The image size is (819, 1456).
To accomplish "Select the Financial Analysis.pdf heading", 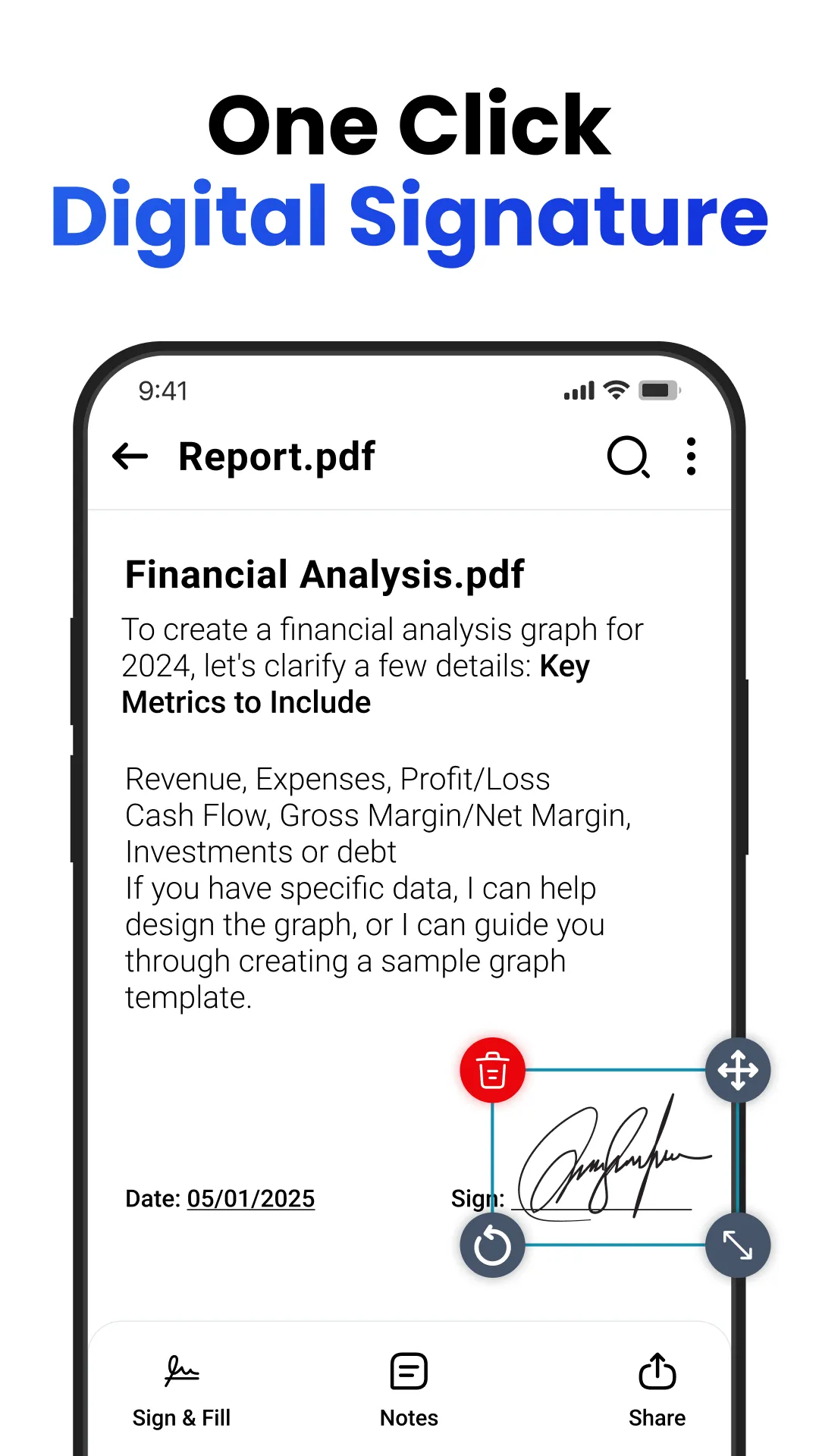I will (x=325, y=574).
